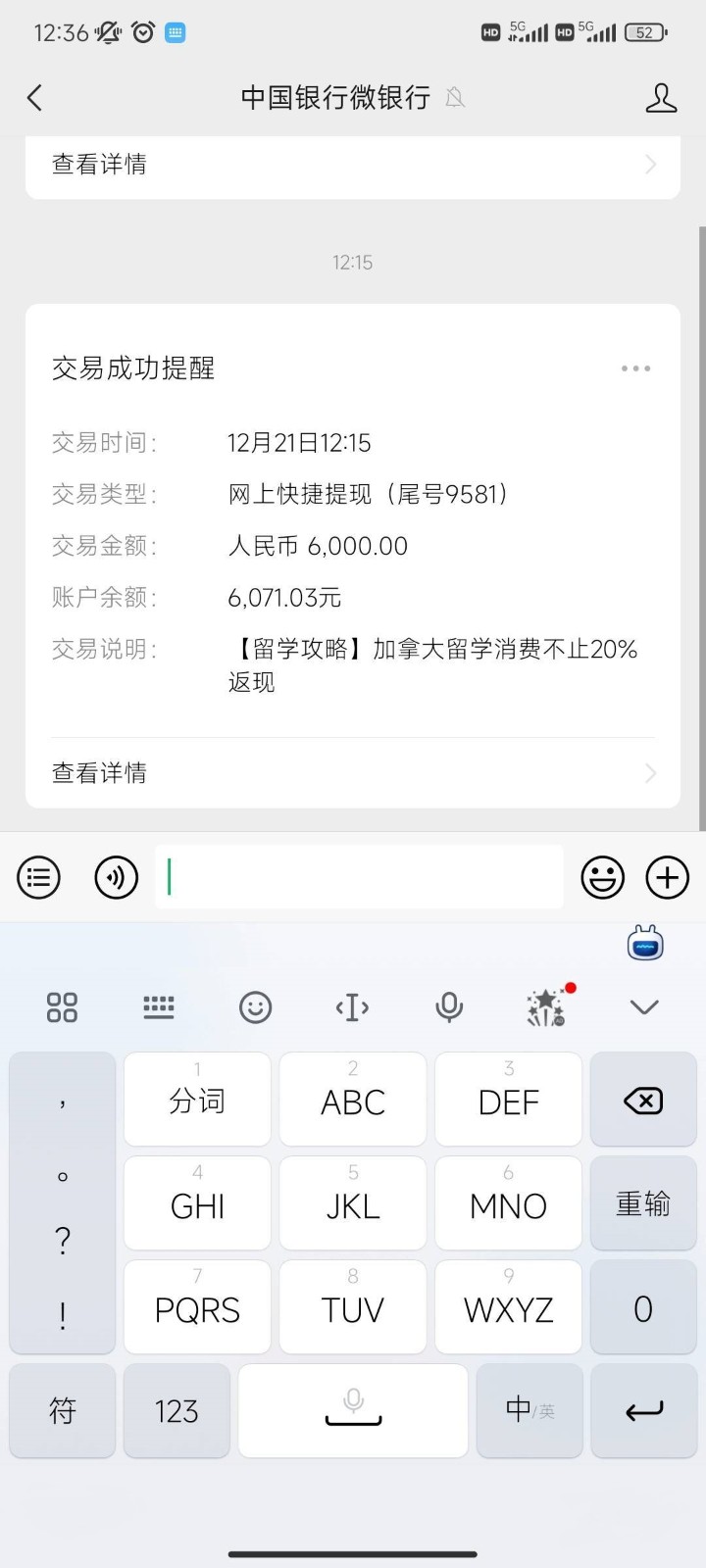The image size is (706, 1568).
Task: Open the service menu list icon
Action: click(39, 877)
